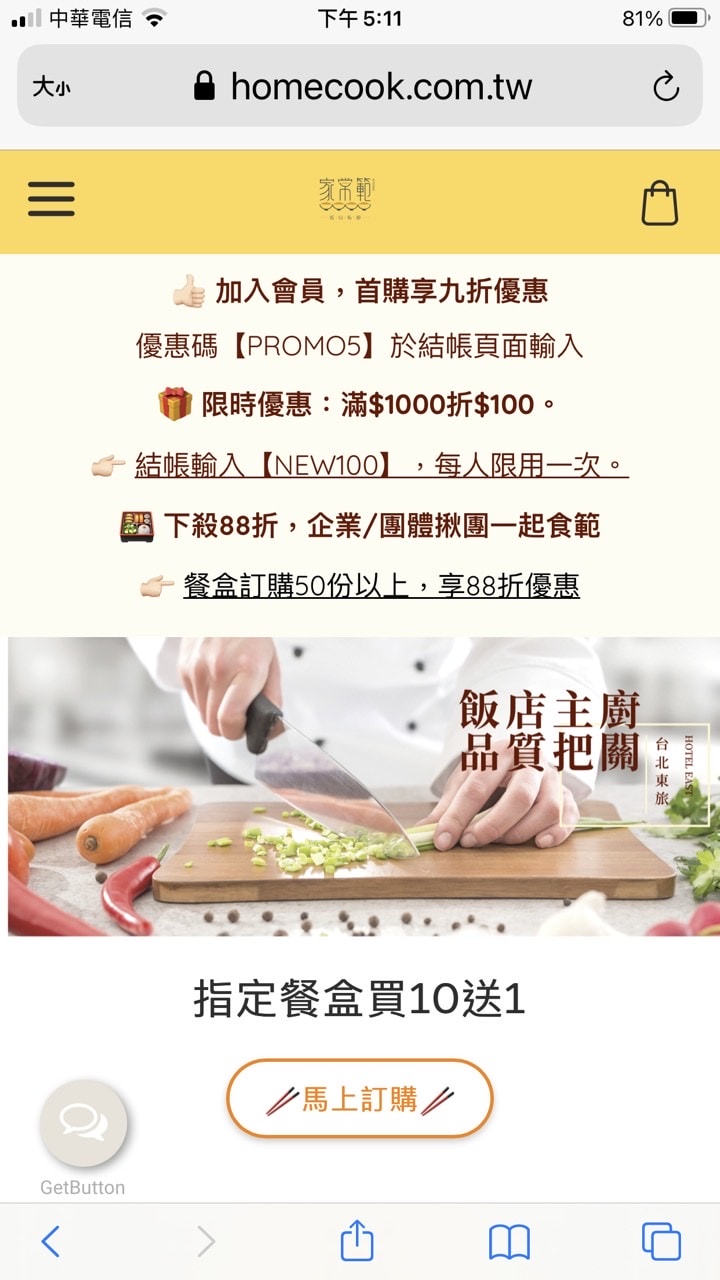Screen dimensions: 720x1280
Task: Go back to the previous page
Action: tap(51, 1242)
